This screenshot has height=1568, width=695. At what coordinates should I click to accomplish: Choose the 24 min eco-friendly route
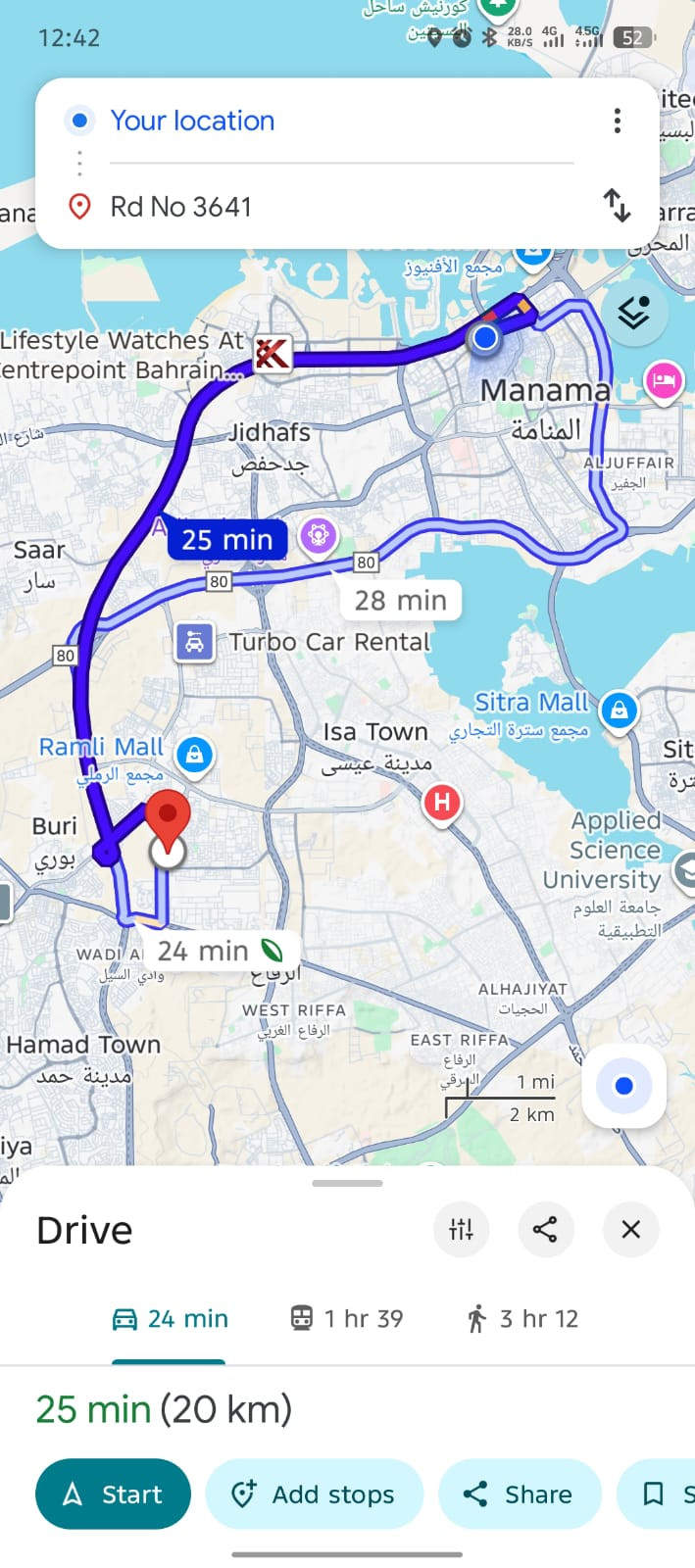pos(218,951)
